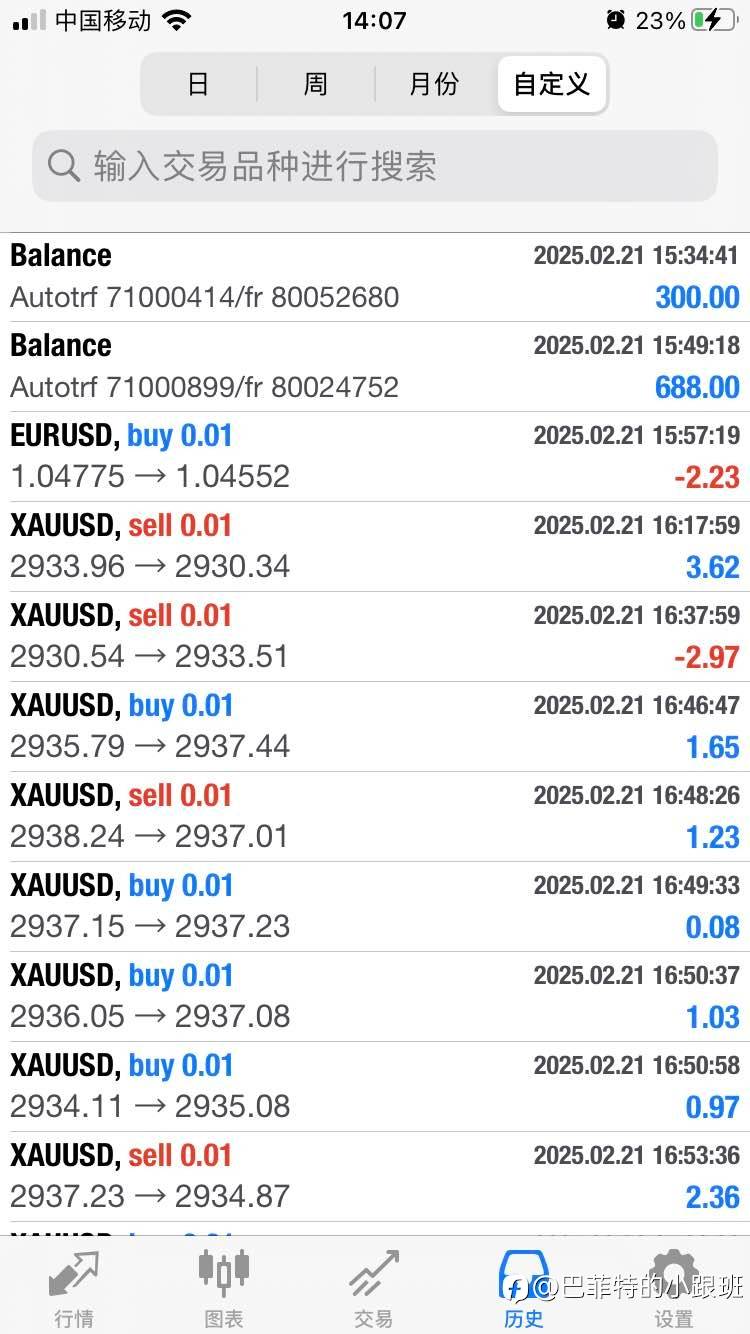Viewport: 750px width, 1334px height.
Task: Switch to the 交易 trade tab
Action: click(373, 1288)
